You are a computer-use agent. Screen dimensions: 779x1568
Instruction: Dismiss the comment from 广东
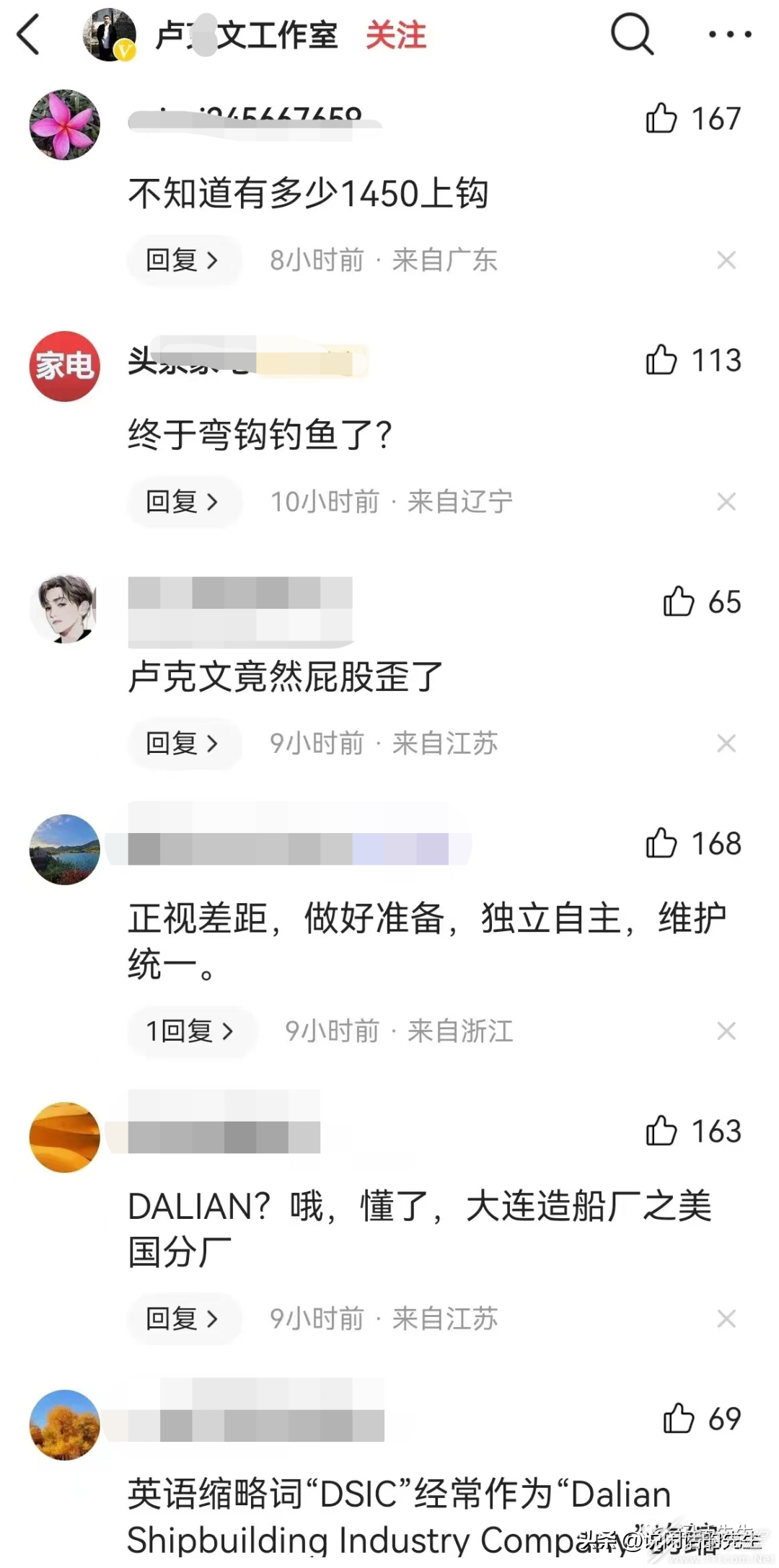[726, 260]
